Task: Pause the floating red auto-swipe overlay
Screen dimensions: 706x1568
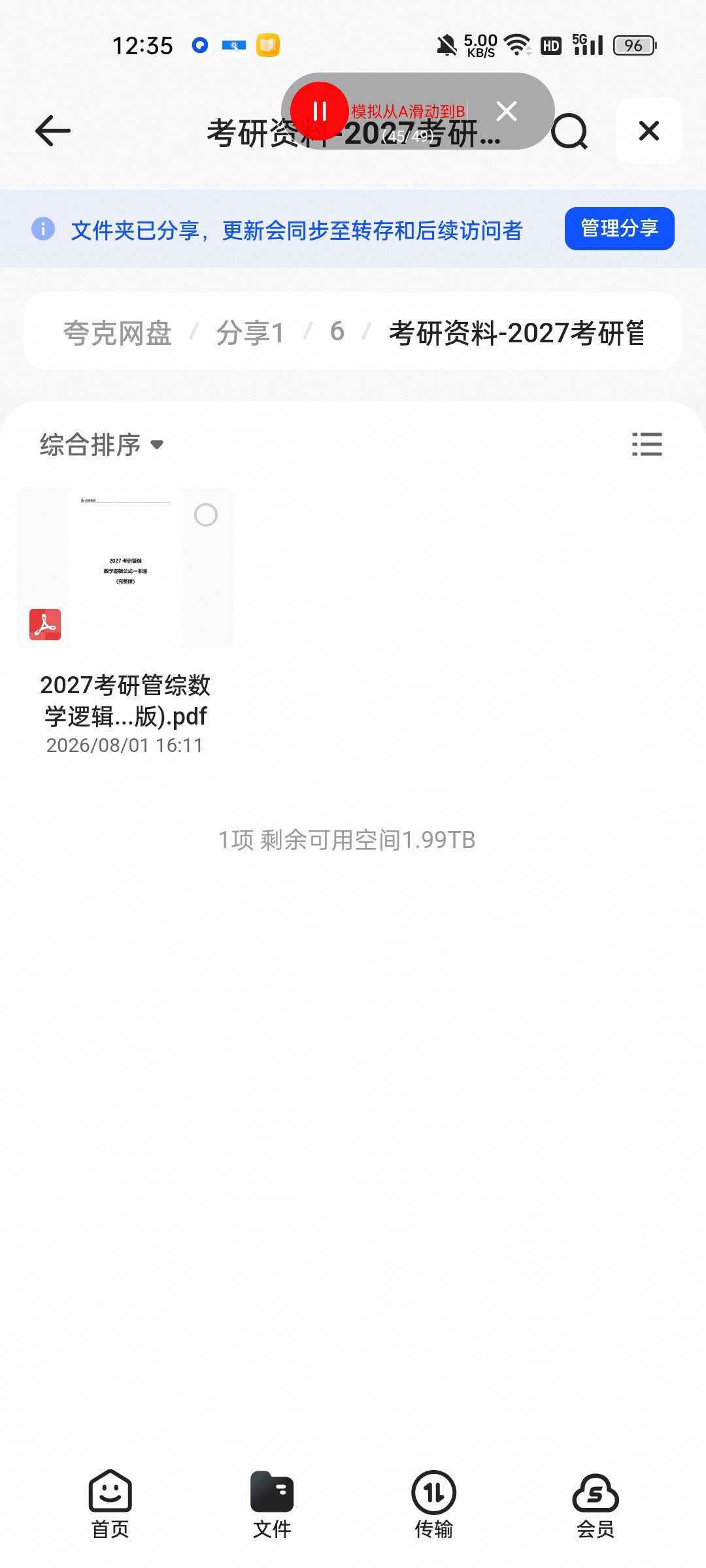Action: pos(319,111)
